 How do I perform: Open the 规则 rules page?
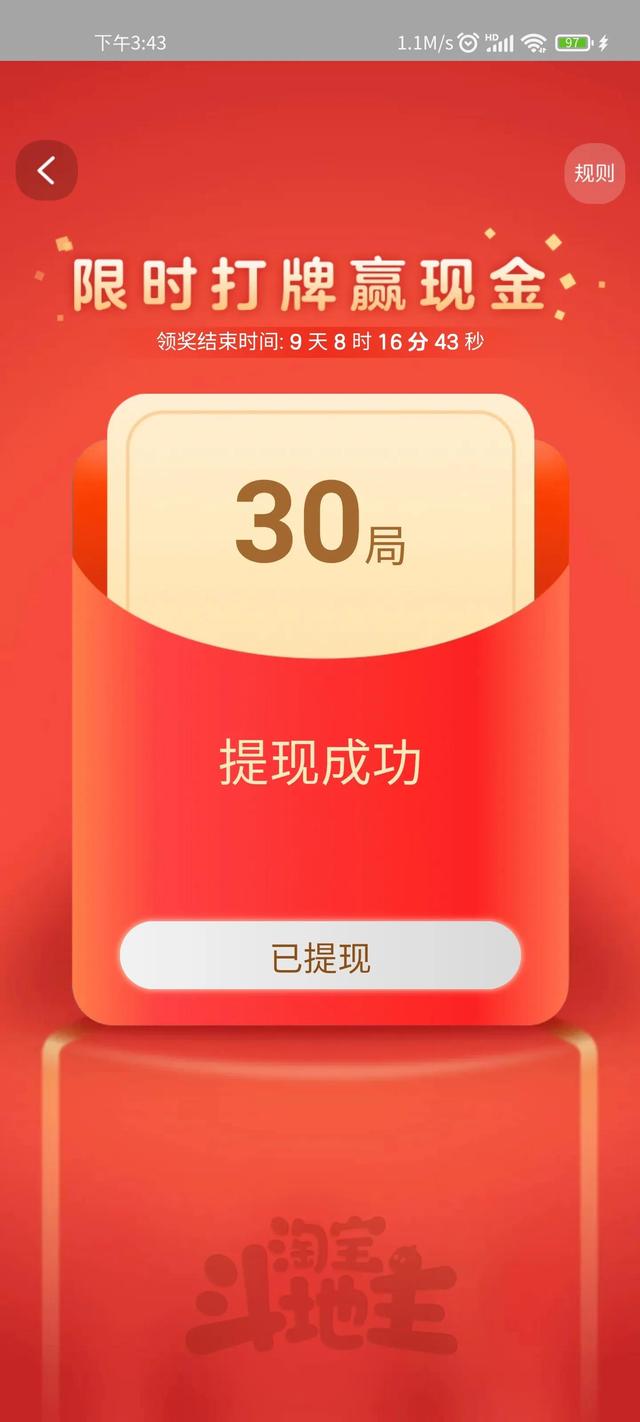click(x=594, y=173)
